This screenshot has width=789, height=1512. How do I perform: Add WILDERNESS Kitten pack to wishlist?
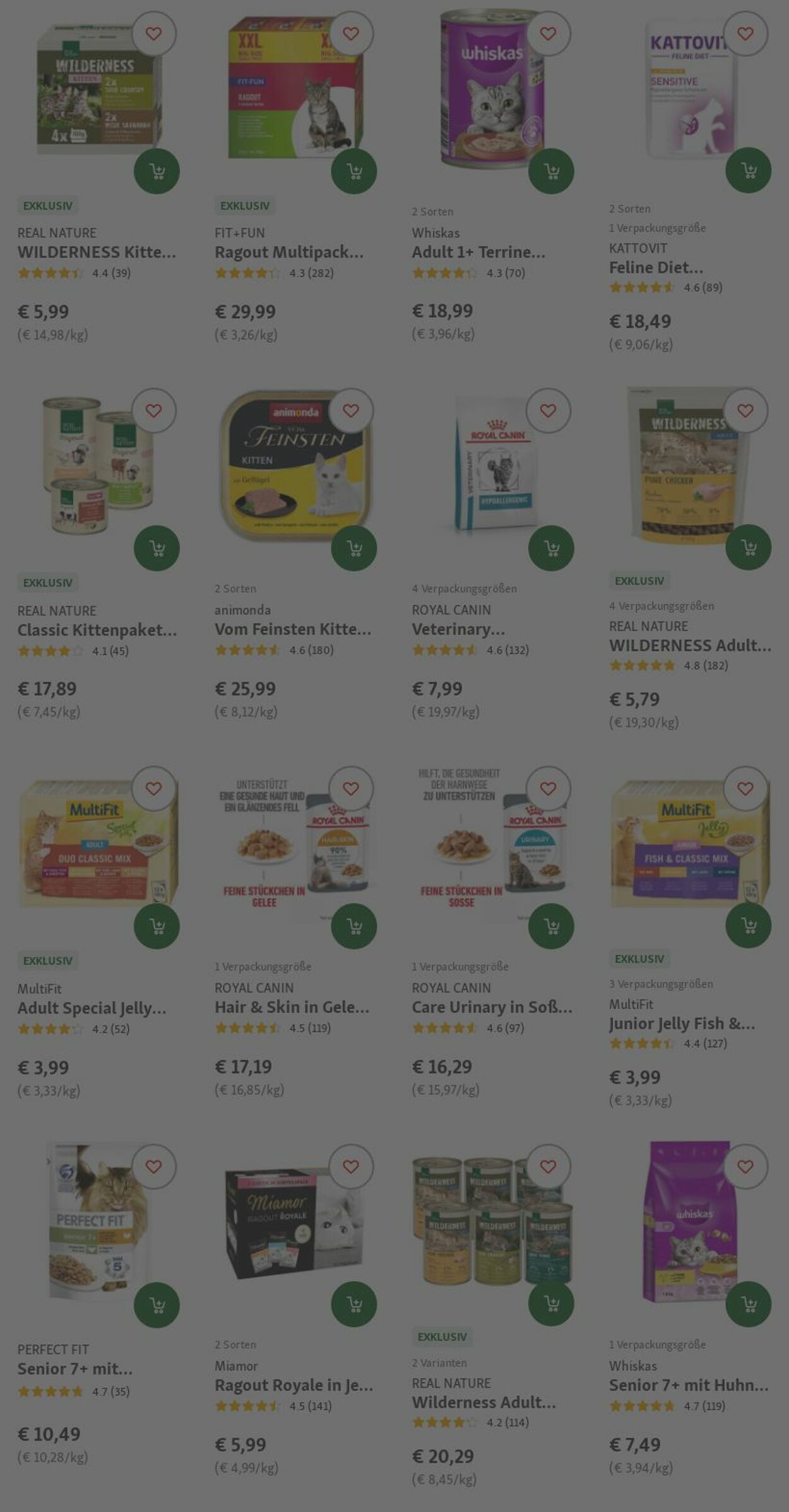pos(153,33)
